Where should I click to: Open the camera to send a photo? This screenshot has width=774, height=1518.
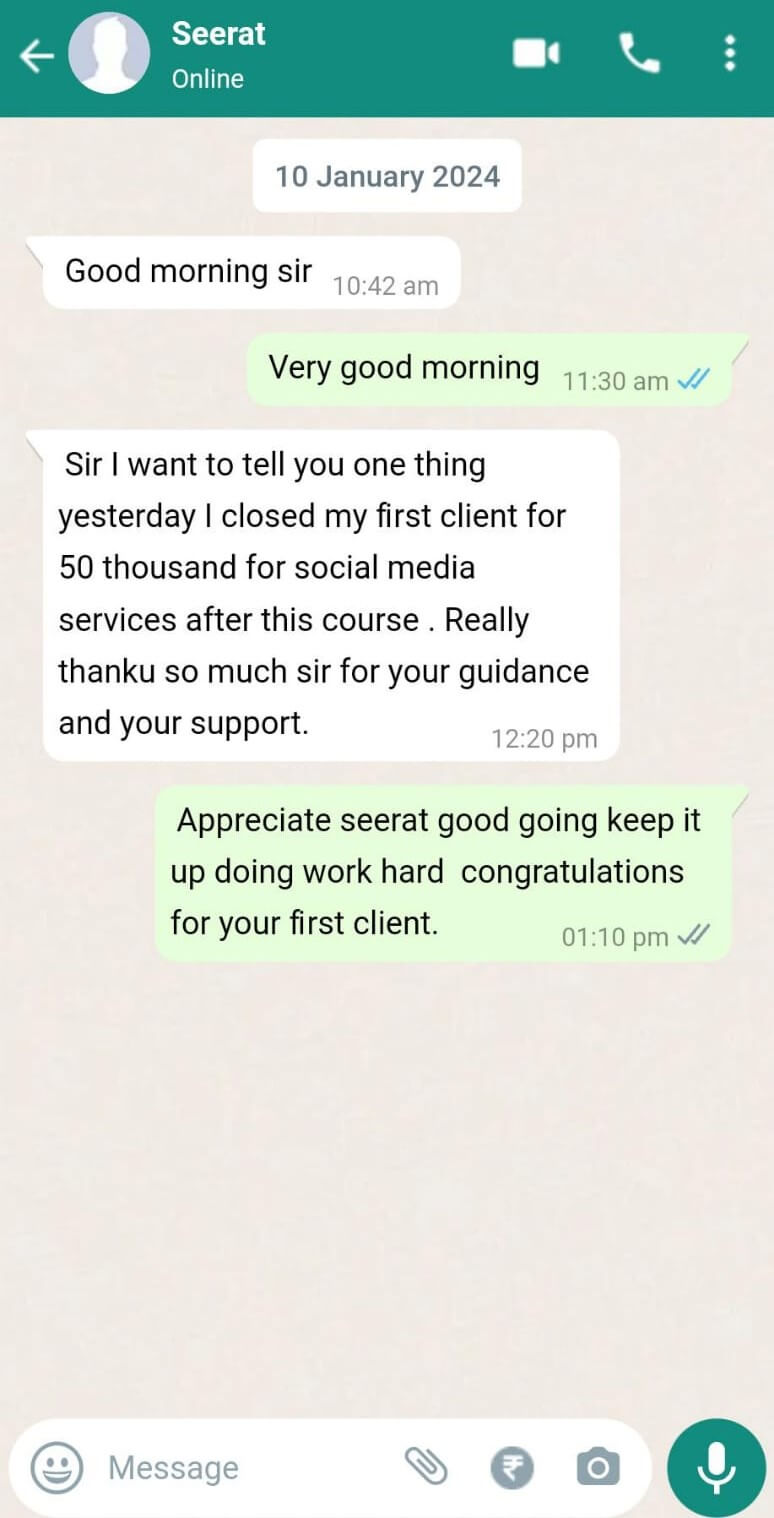pos(598,1467)
